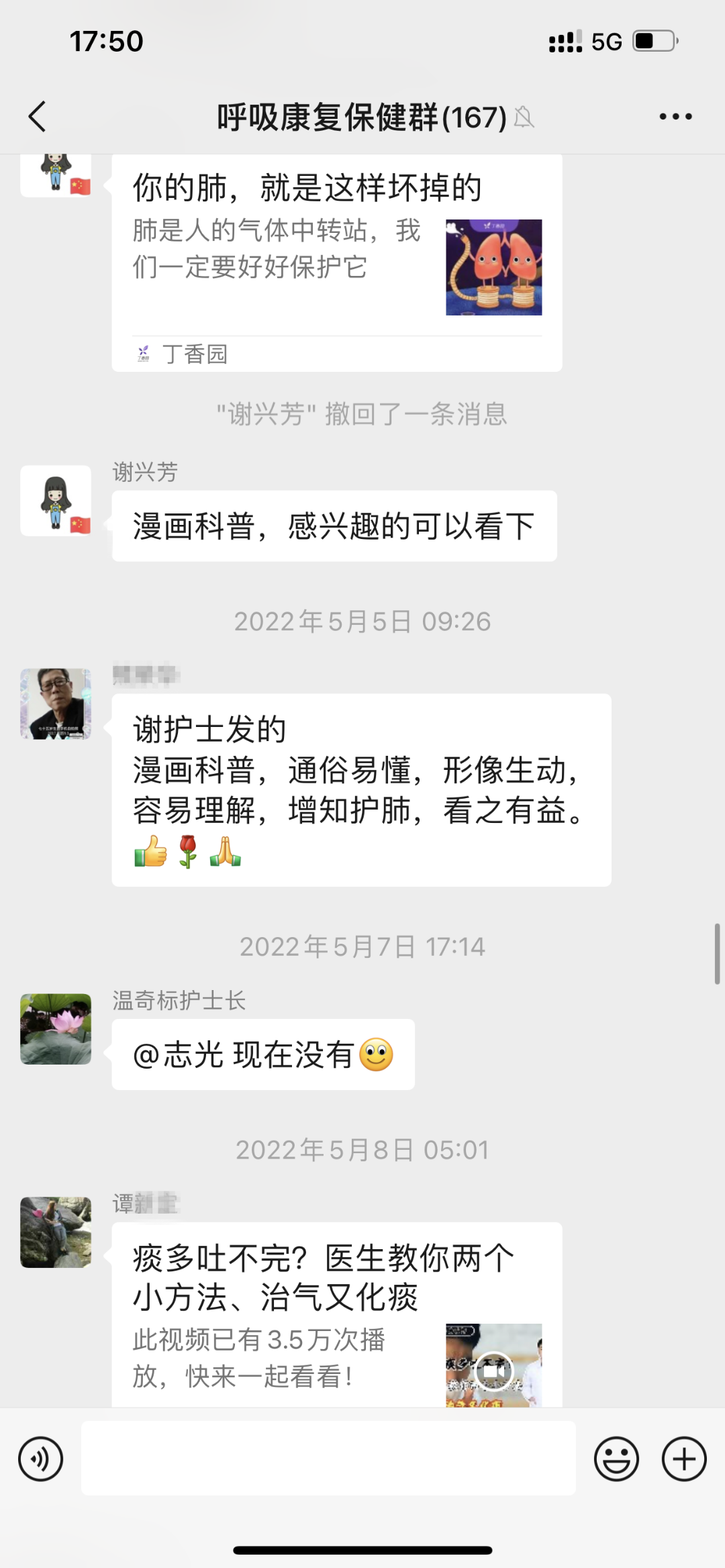Go back from the group chat
This screenshot has width=725, height=1568.
[x=38, y=117]
